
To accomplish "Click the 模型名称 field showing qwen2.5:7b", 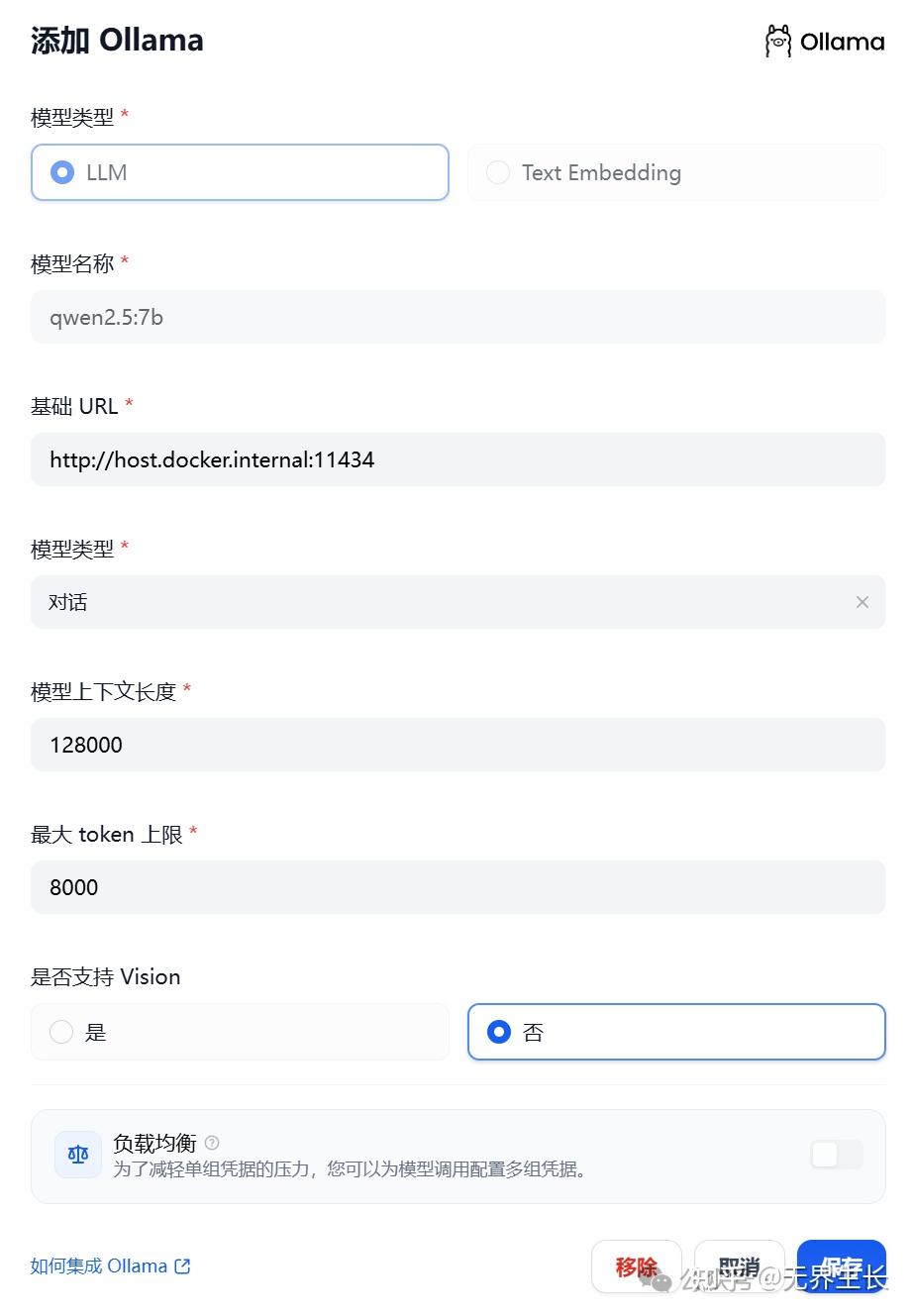I will 457,317.
